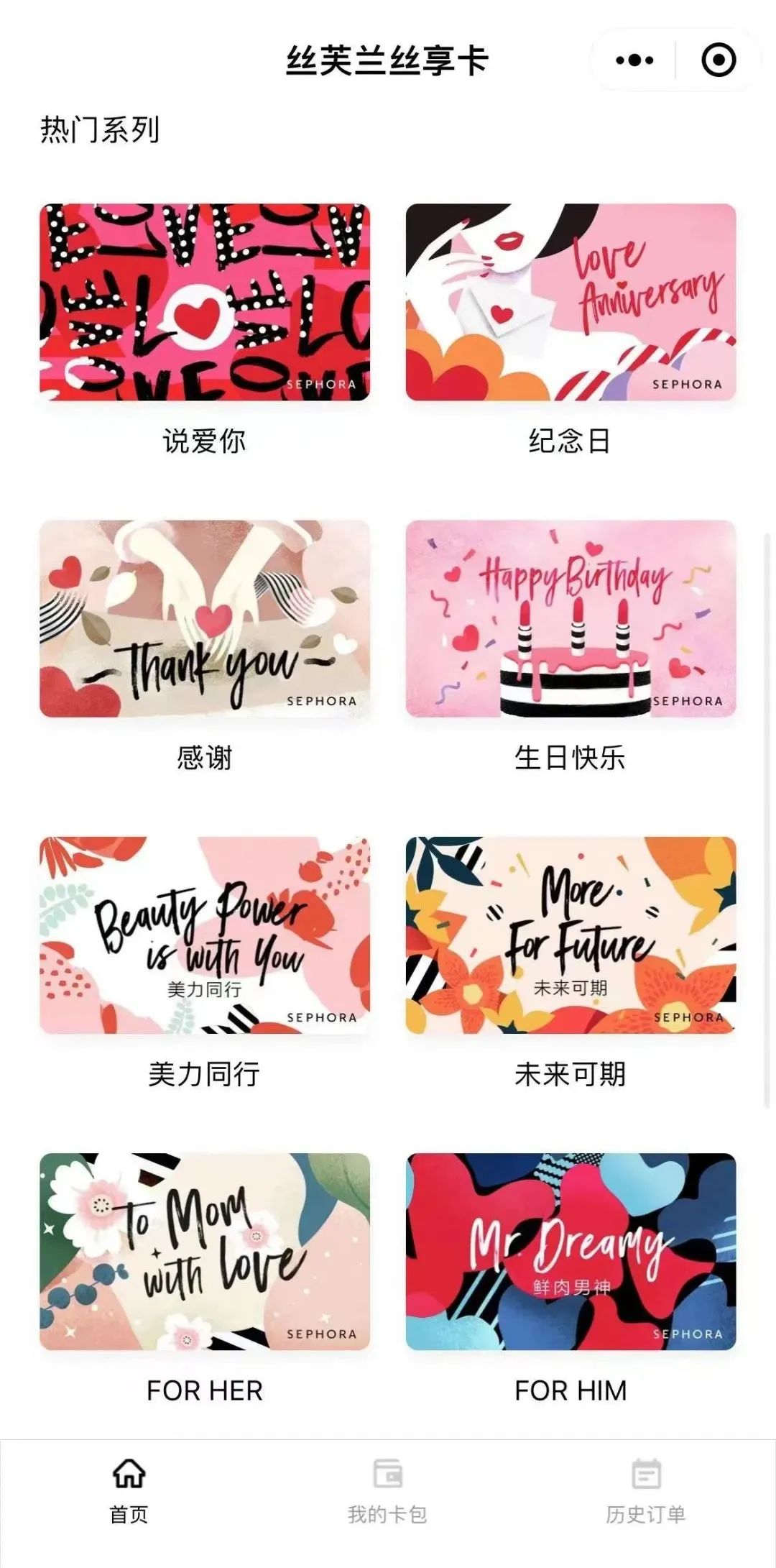Open the 生日快乐 birthday card
The width and height of the screenshot is (776, 1568).
click(x=571, y=619)
